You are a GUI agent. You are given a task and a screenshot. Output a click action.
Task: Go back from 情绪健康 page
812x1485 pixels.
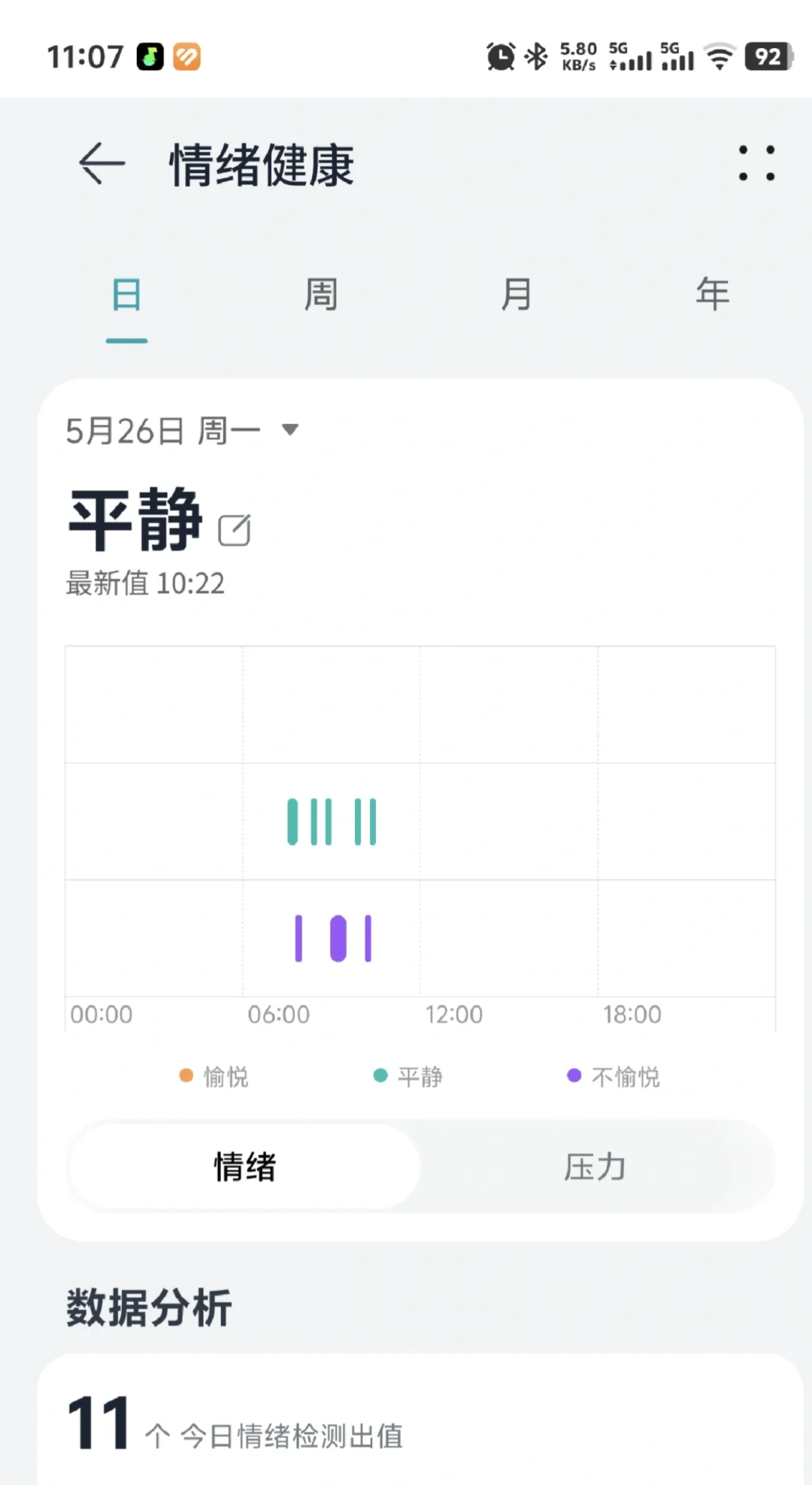click(101, 163)
